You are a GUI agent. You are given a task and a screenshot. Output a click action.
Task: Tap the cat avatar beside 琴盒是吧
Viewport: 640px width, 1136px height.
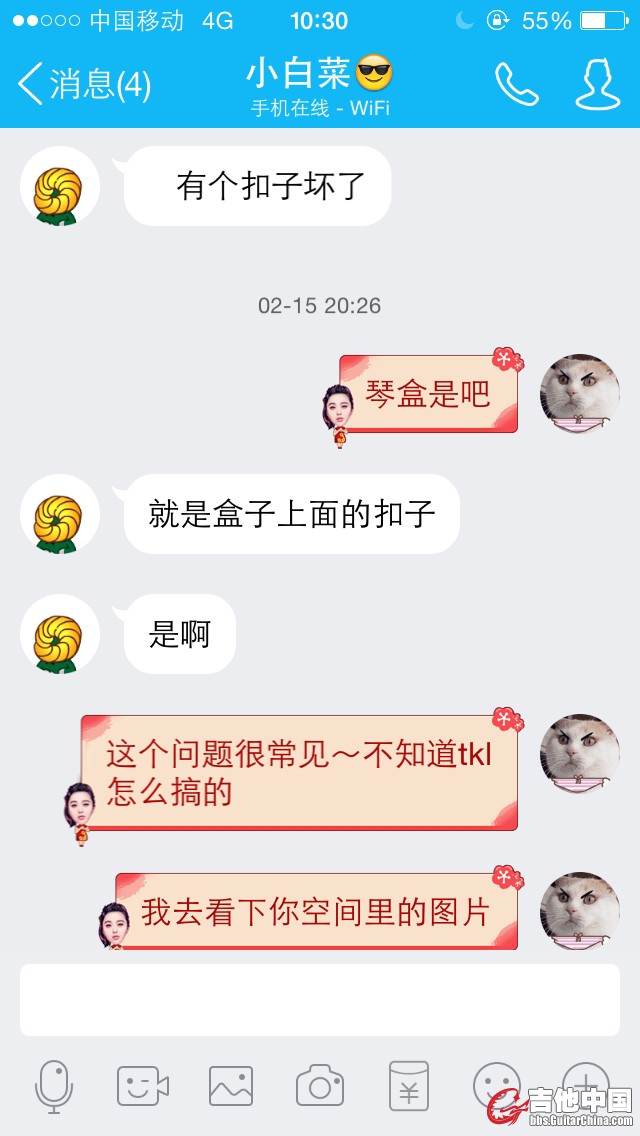point(580,393)
